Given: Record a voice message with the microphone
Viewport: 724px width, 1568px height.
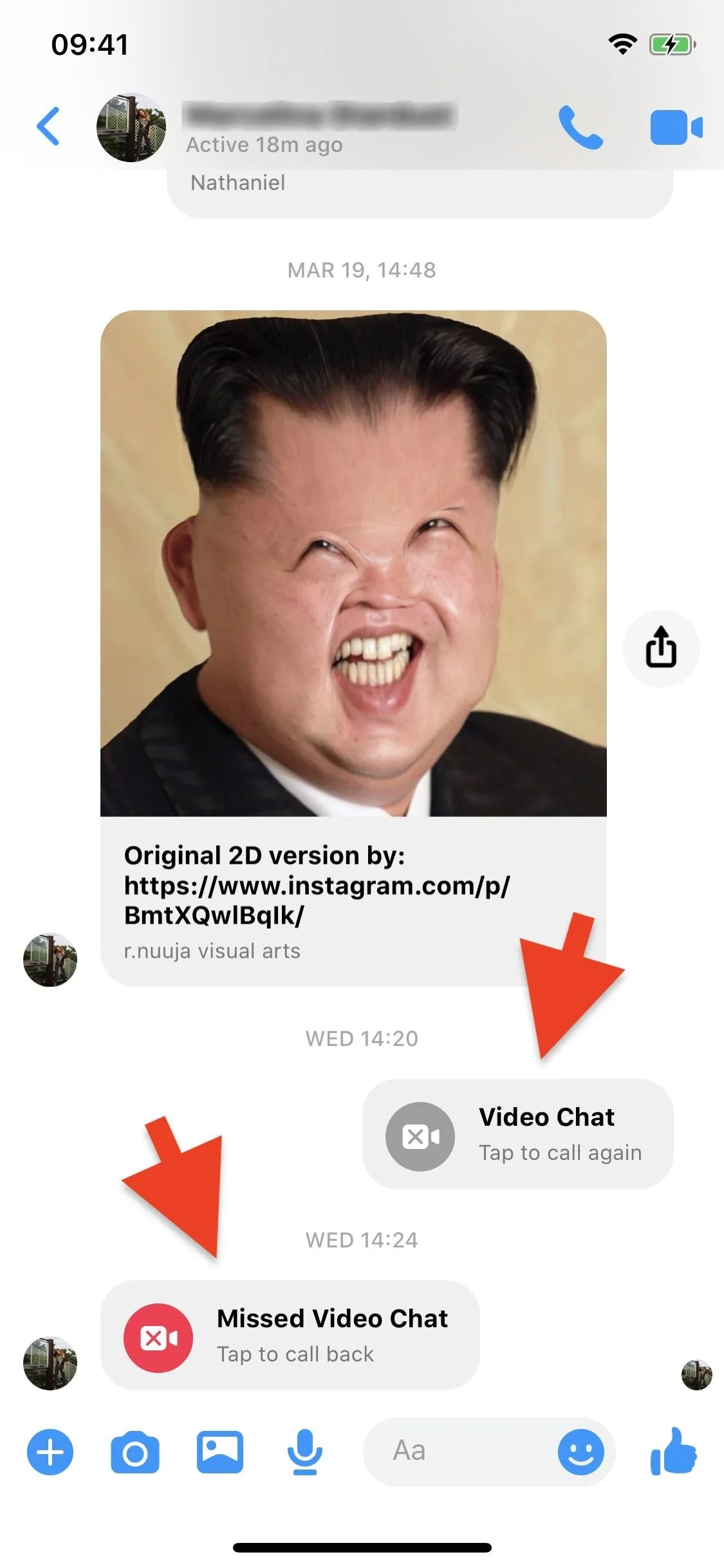Looking at the screenshot, I should [304, 1452].
